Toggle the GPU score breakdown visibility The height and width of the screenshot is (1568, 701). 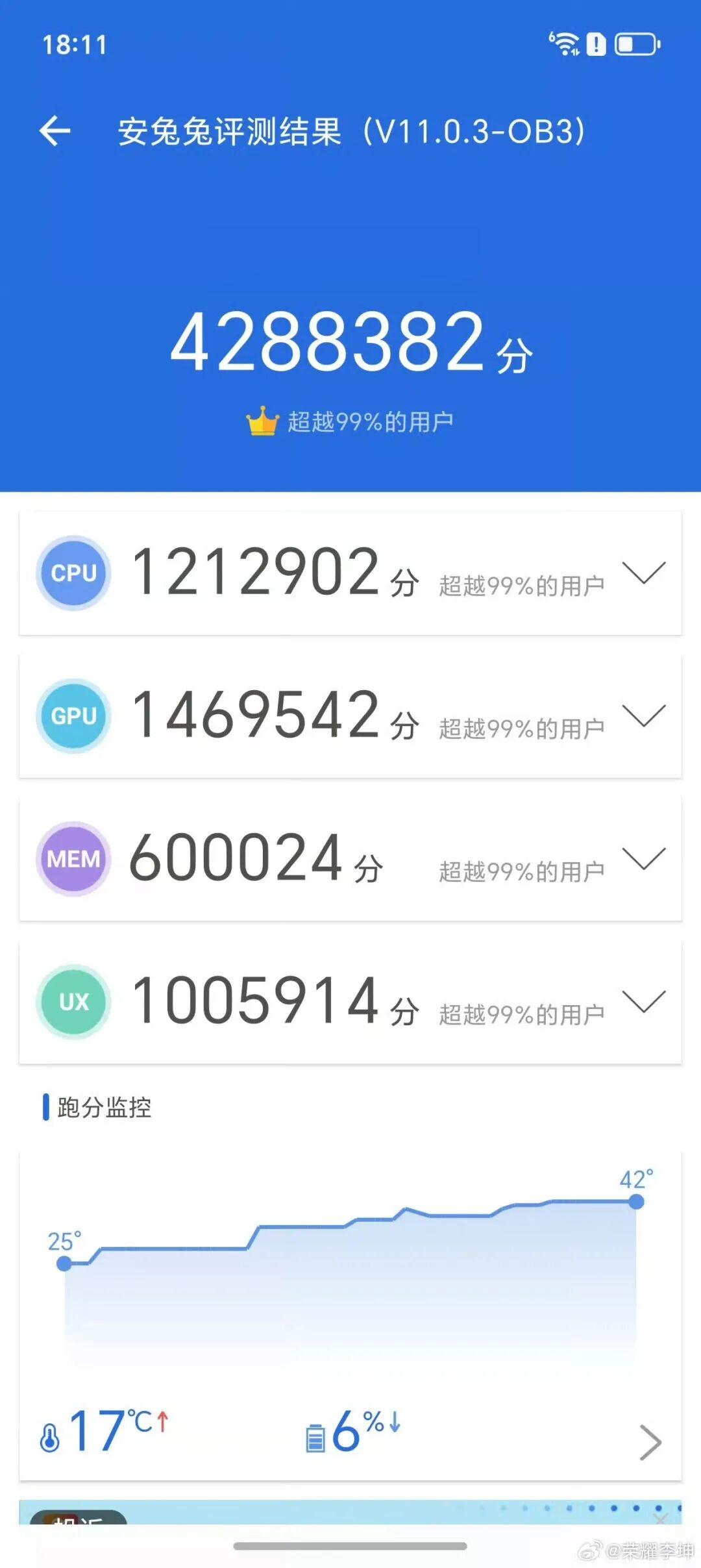643,718
